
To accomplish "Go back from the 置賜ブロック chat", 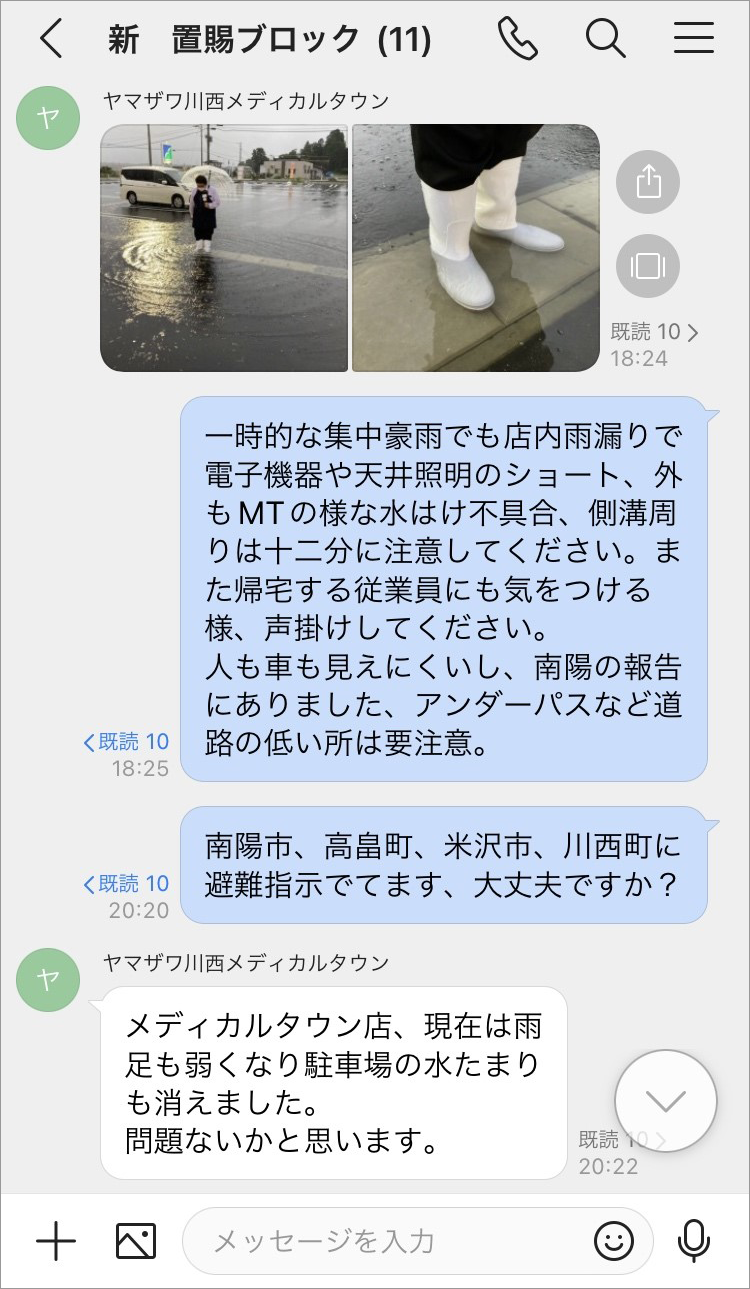I will click(51, 40).
